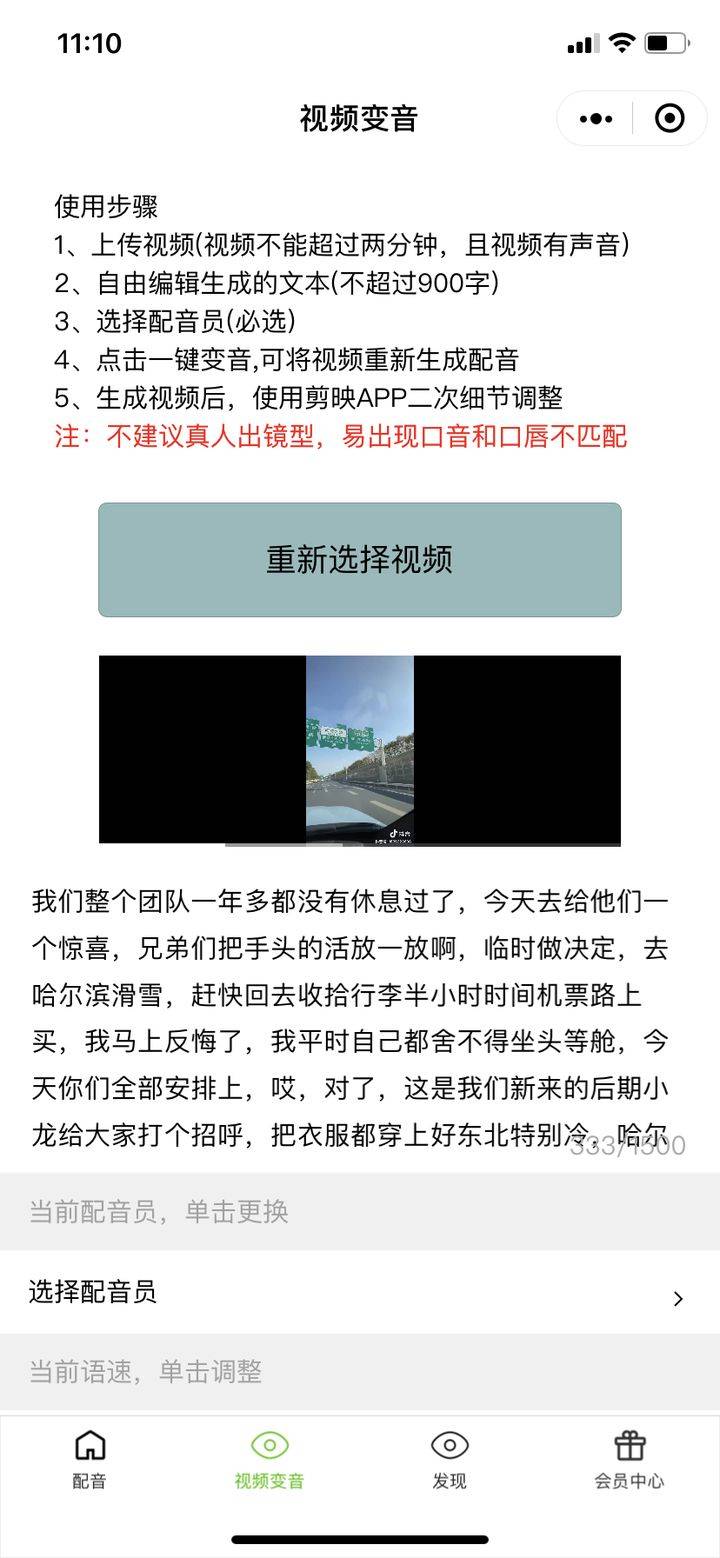The width and height of the screenshot is (720, 1558).
Task: Open the 选择配音员 row
Action: click(x=360, y=1292)
